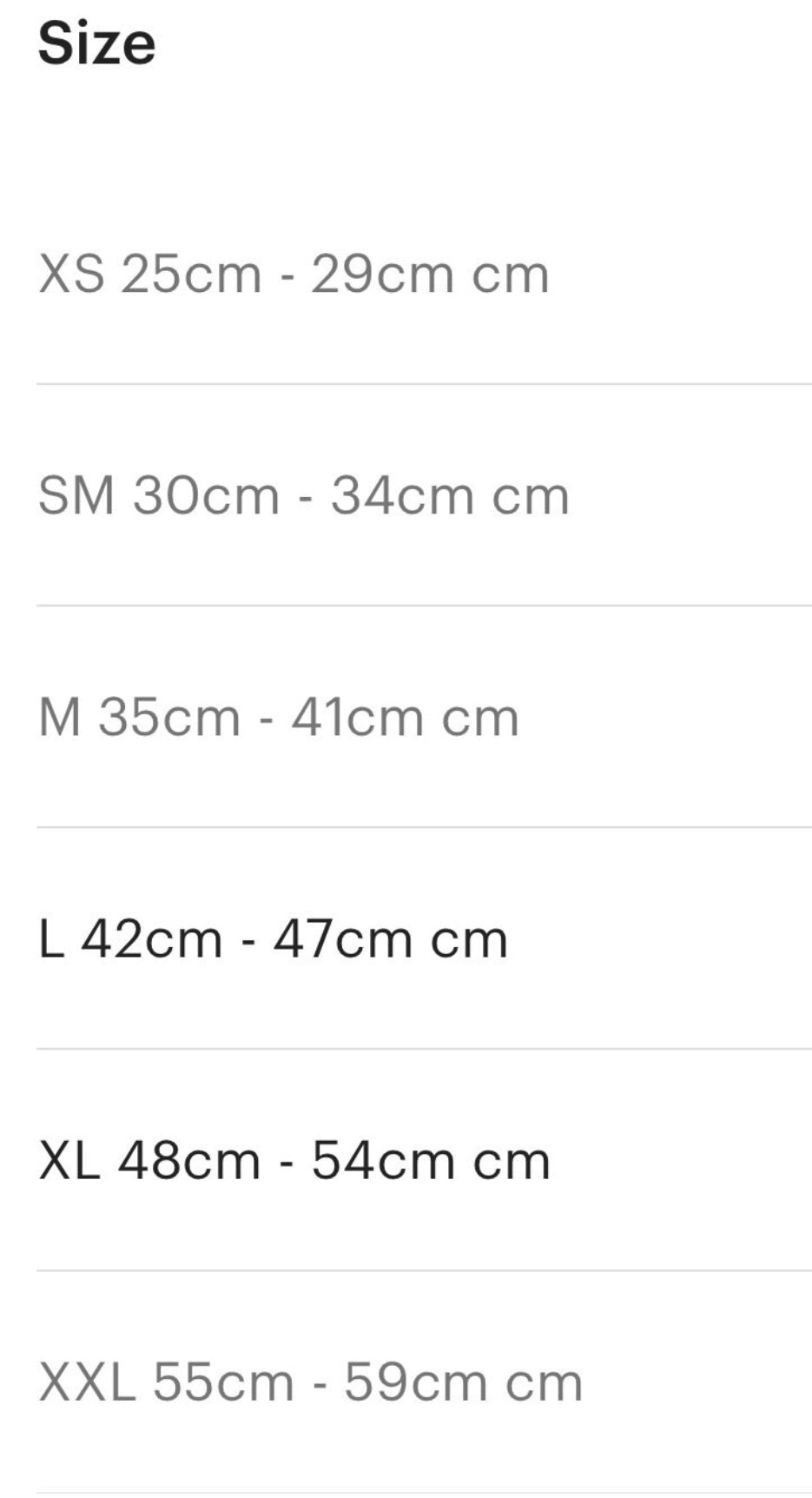Select size L 42cm - 47cm
This screenshot has height=1498, width=812.
[273, 939]
